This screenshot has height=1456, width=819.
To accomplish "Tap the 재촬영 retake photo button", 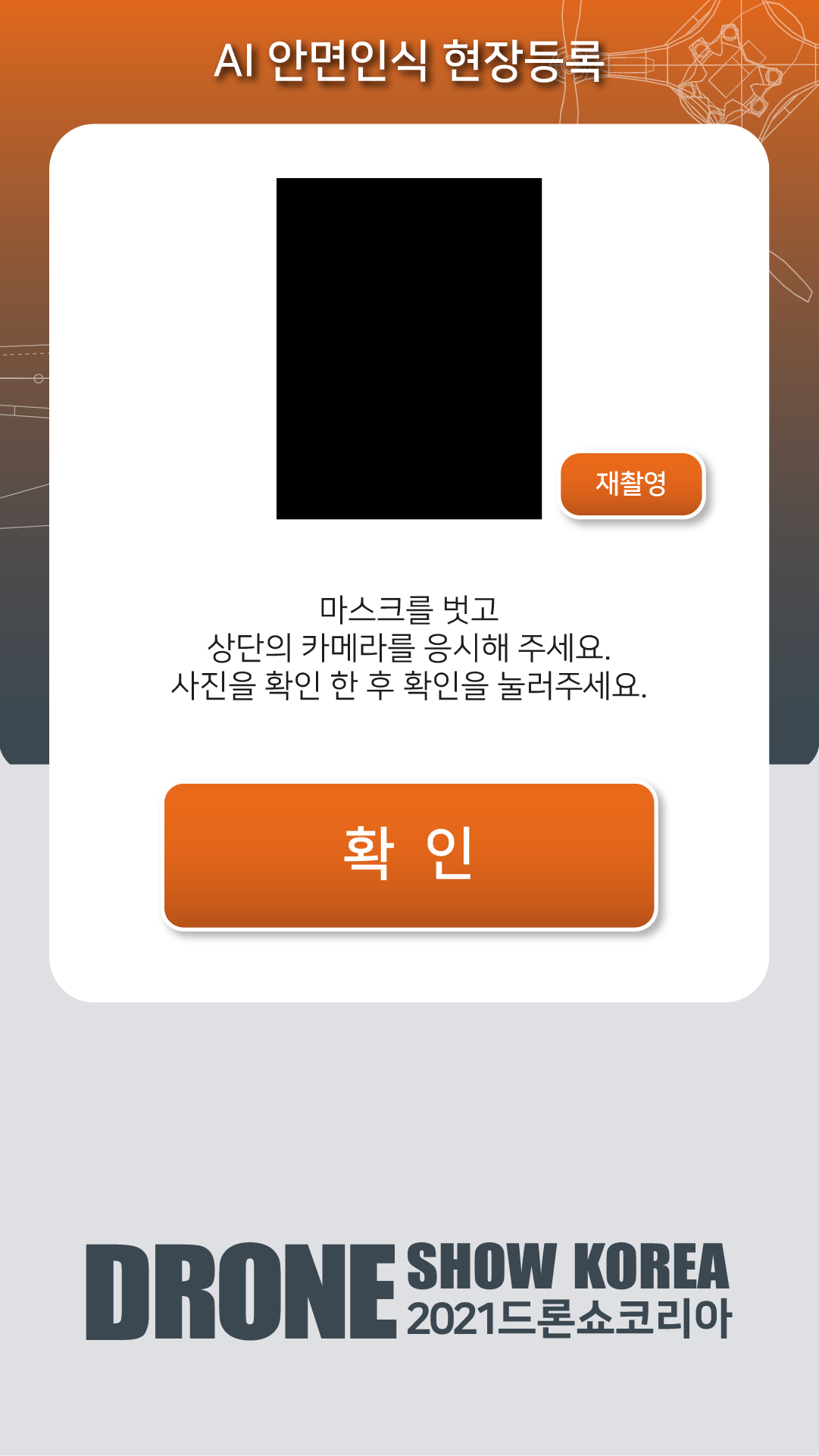I will (631, 484).
